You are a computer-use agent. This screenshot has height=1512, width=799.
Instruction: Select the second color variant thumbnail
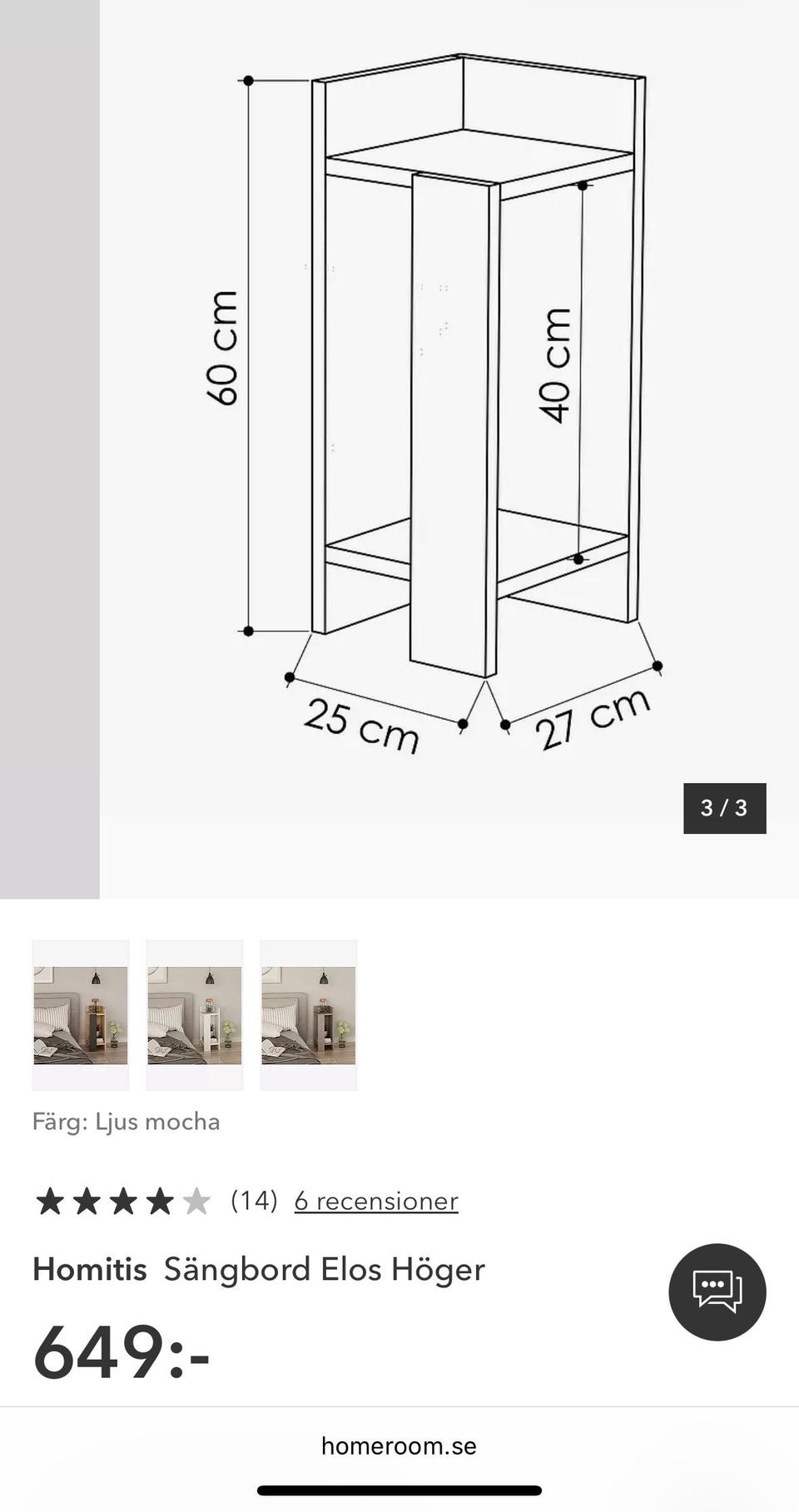tap(195, 1015)
